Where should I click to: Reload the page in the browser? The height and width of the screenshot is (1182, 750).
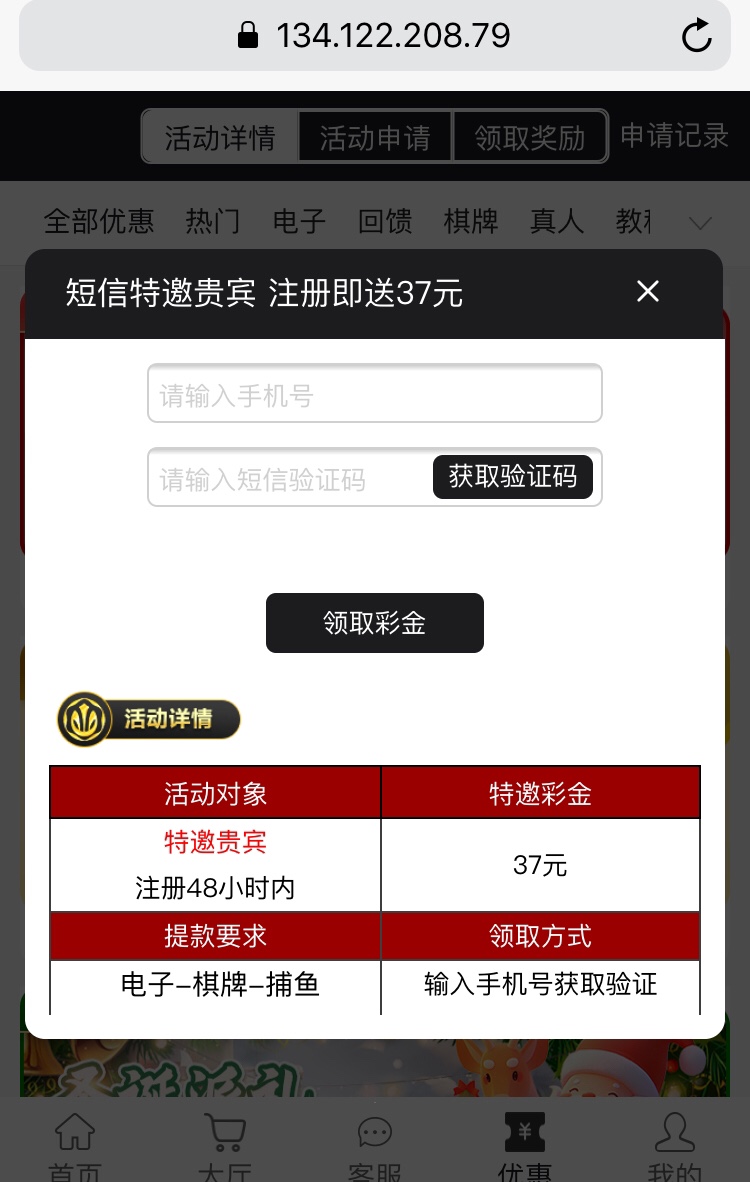pyautogui.click(x=696, y=37)
